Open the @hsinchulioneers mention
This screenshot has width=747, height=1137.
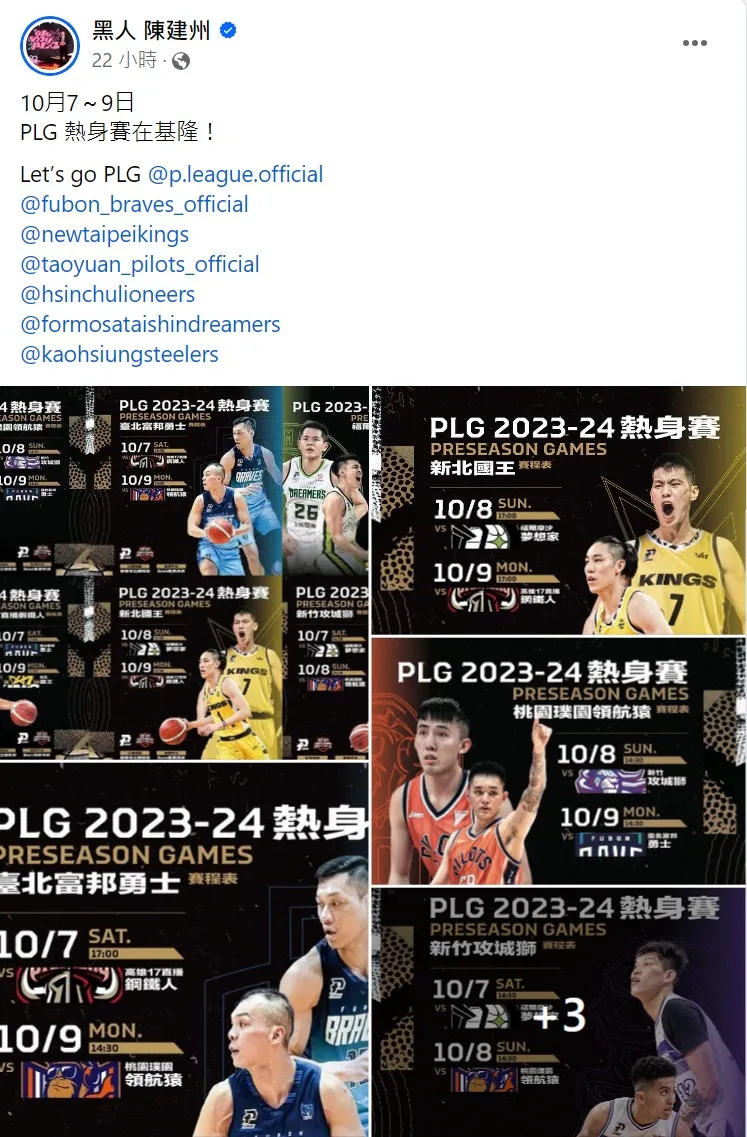click(x=107, y=294)
